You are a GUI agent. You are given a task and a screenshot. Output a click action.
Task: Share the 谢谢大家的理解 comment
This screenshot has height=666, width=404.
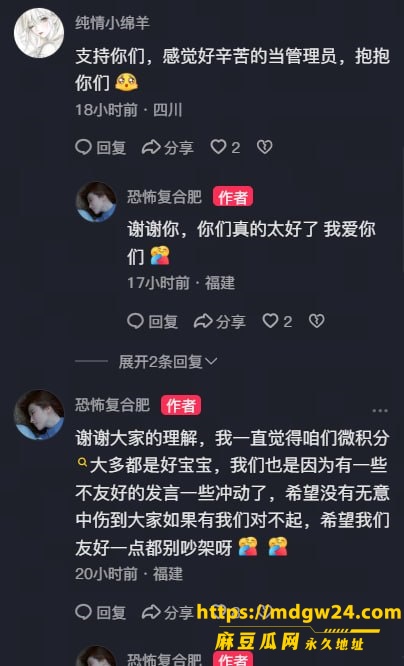[x=168, y=612]
